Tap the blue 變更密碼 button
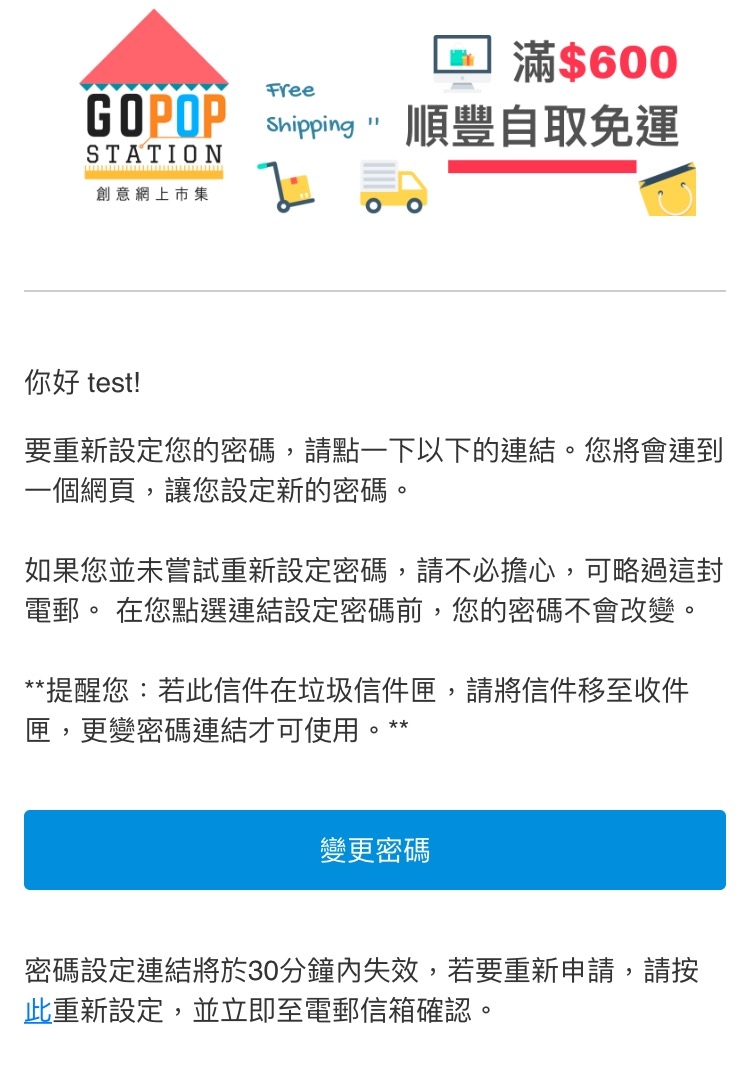 [x=375, y=850]
